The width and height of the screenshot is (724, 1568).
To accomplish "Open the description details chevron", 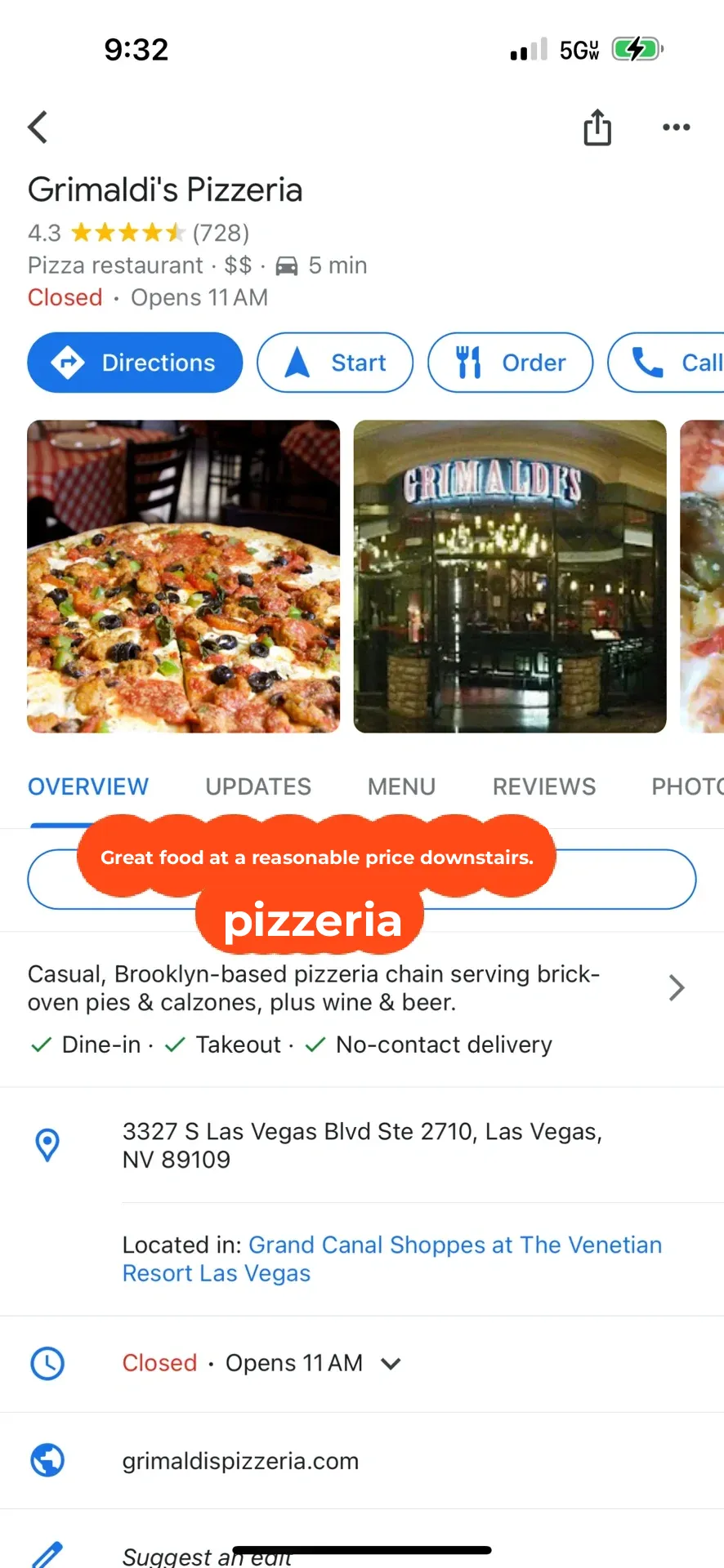I will pos(677,987).
